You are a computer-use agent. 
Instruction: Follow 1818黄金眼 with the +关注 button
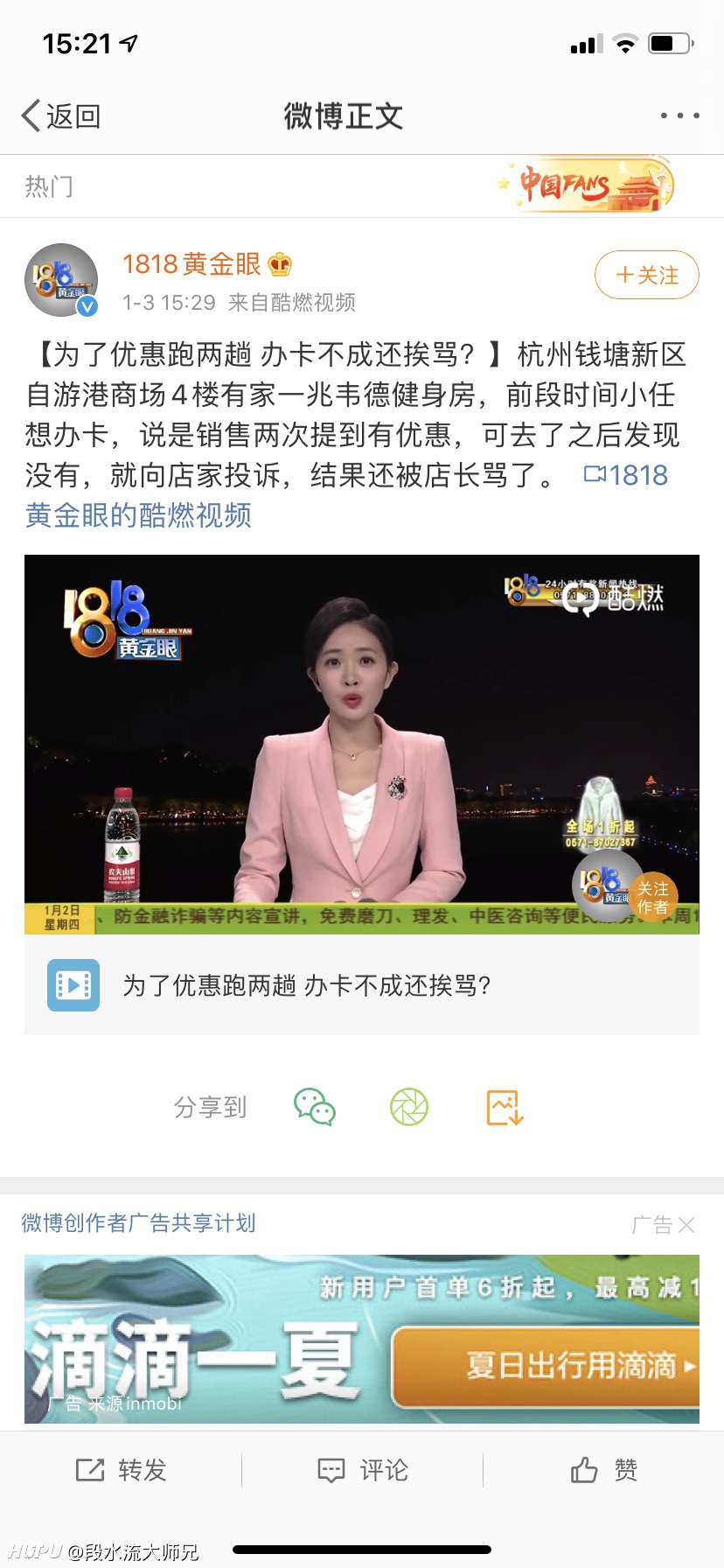(647, 275)
